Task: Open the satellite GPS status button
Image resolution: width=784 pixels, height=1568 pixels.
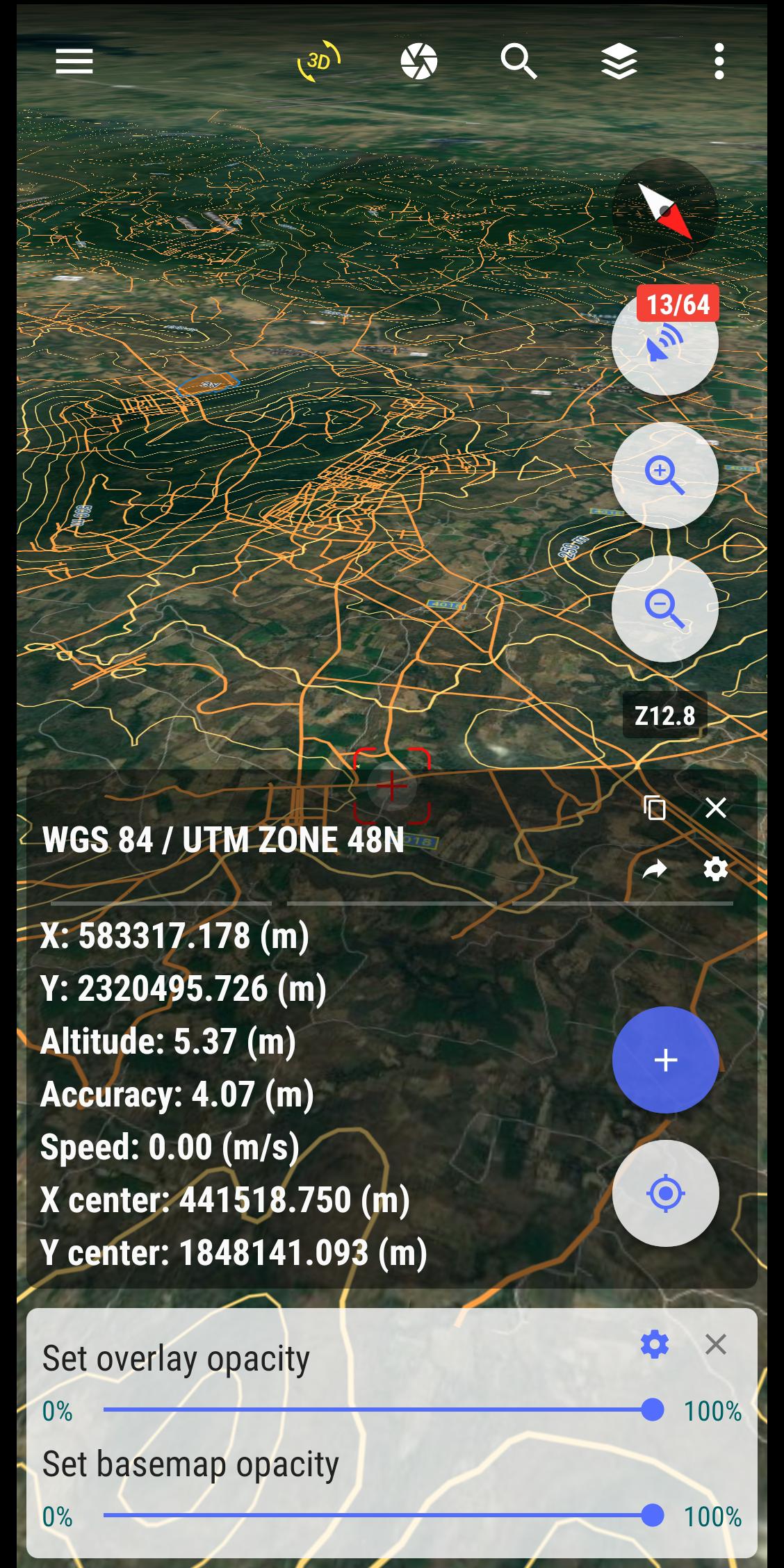Action: 664,343
